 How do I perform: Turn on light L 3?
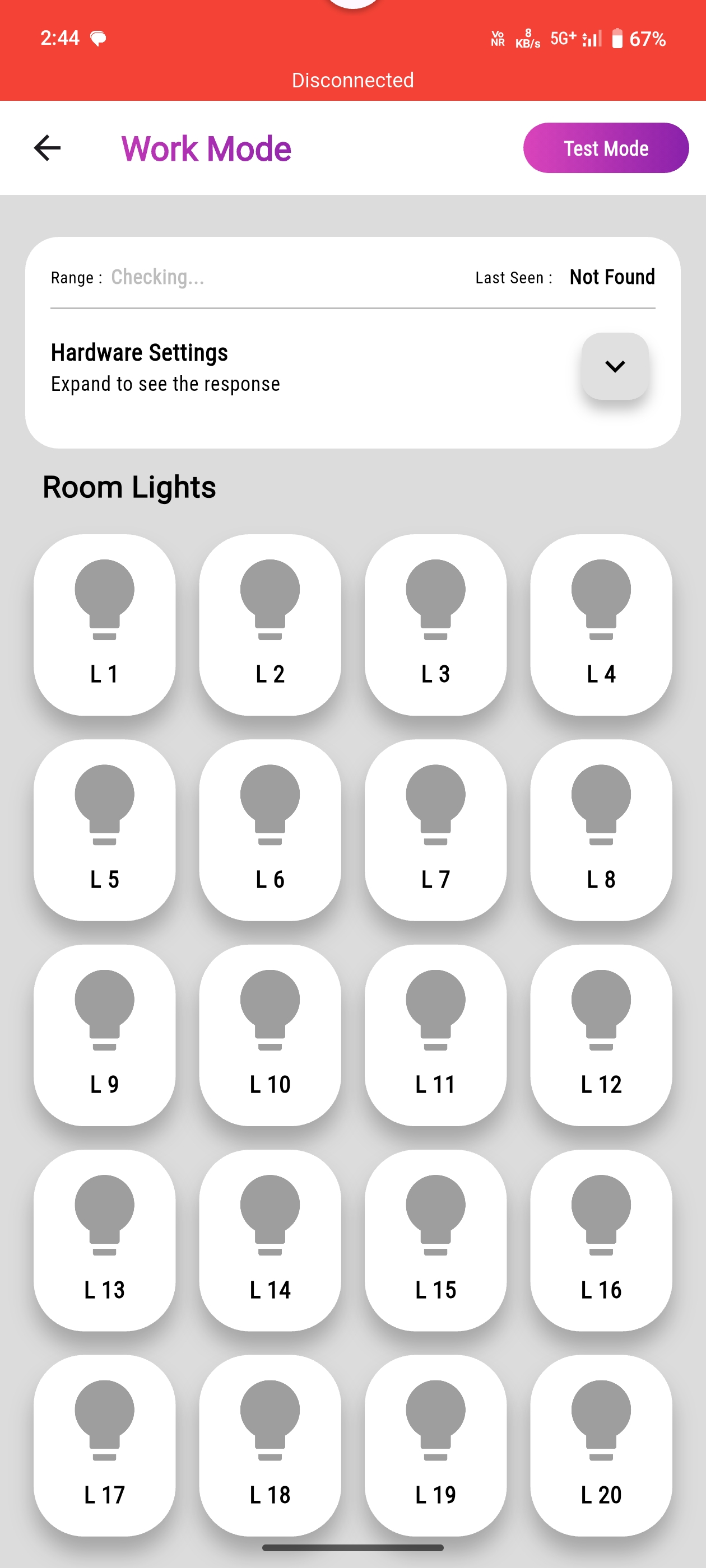point(435,624)
